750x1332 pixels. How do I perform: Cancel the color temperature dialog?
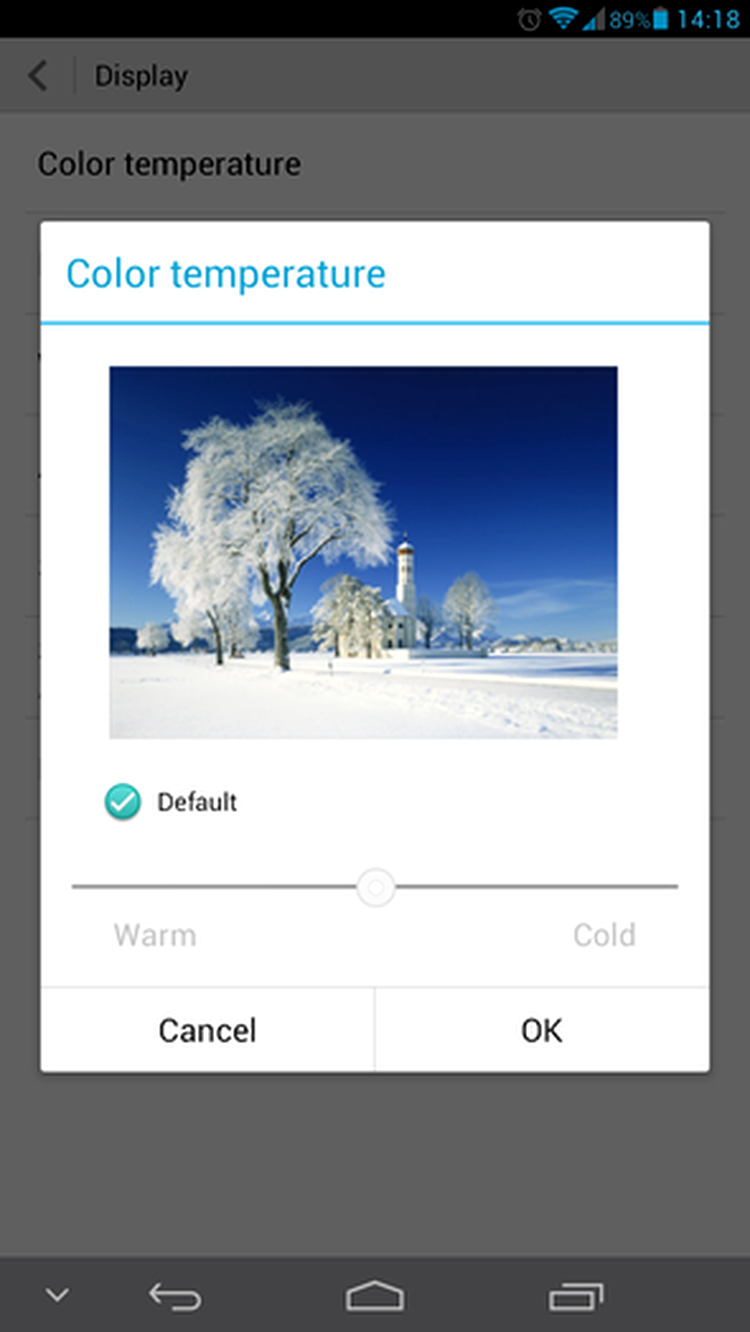(x=207, y=1030)
